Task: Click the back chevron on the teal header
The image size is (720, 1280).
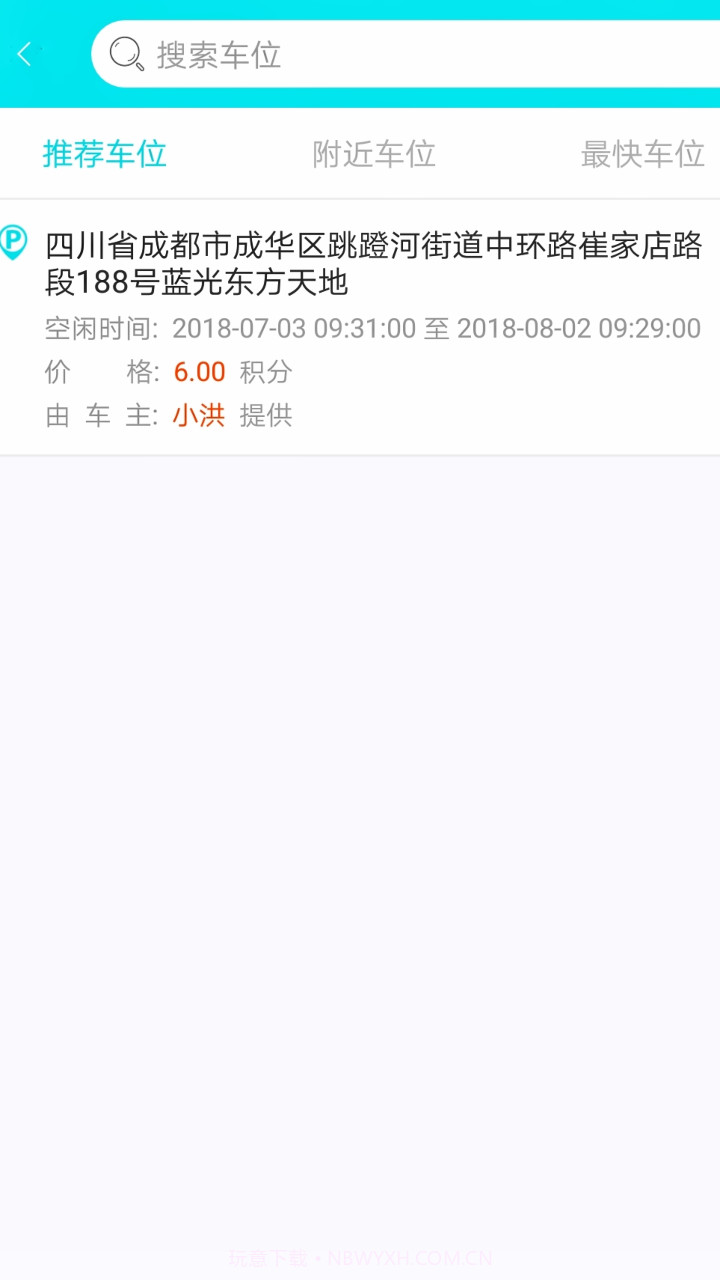Action: (x=24, y=55)
